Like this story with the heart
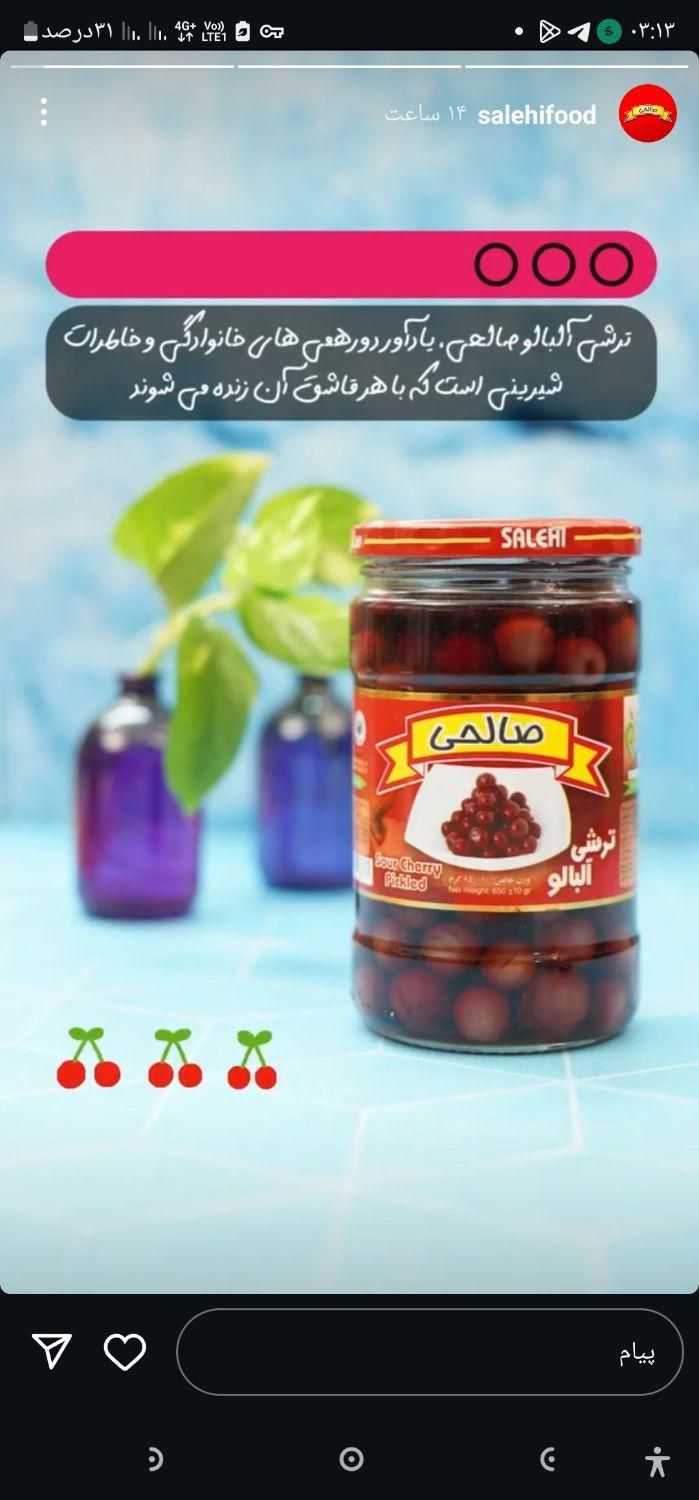The image size is (699, 1500). (125, 1352)
